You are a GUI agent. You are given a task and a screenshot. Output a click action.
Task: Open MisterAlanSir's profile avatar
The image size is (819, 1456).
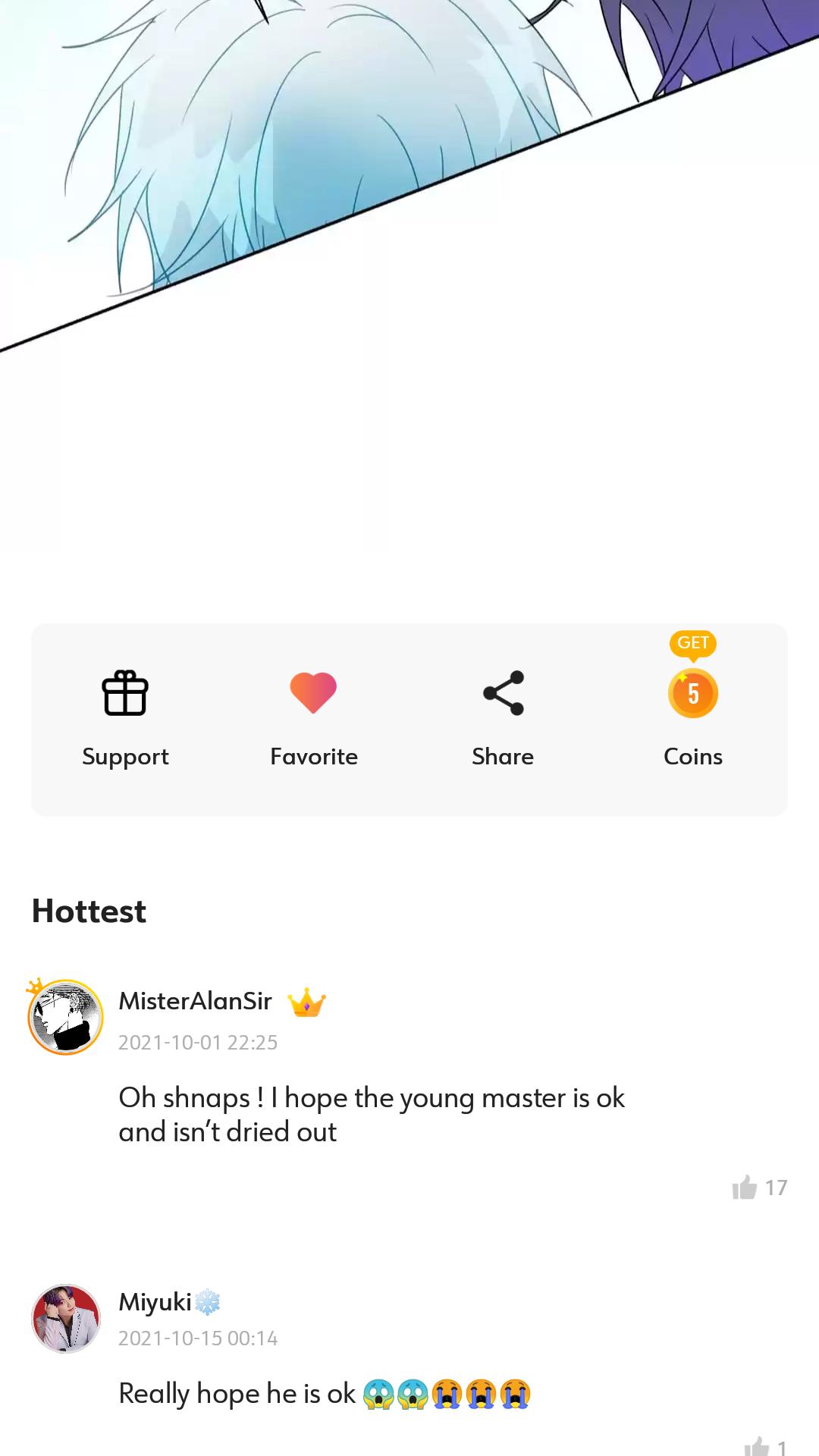coord(66,1017)
